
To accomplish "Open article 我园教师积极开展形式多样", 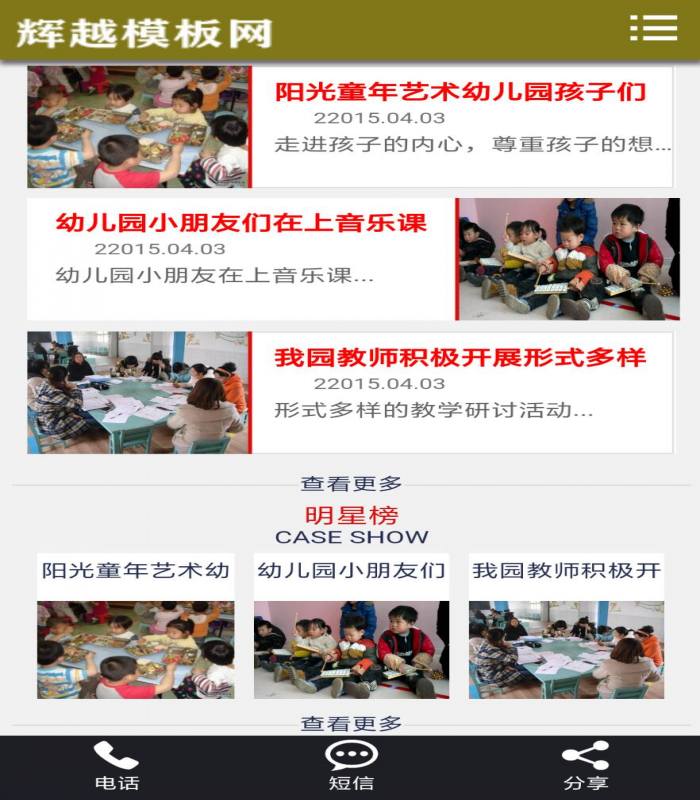I will (x=460, y=358).
